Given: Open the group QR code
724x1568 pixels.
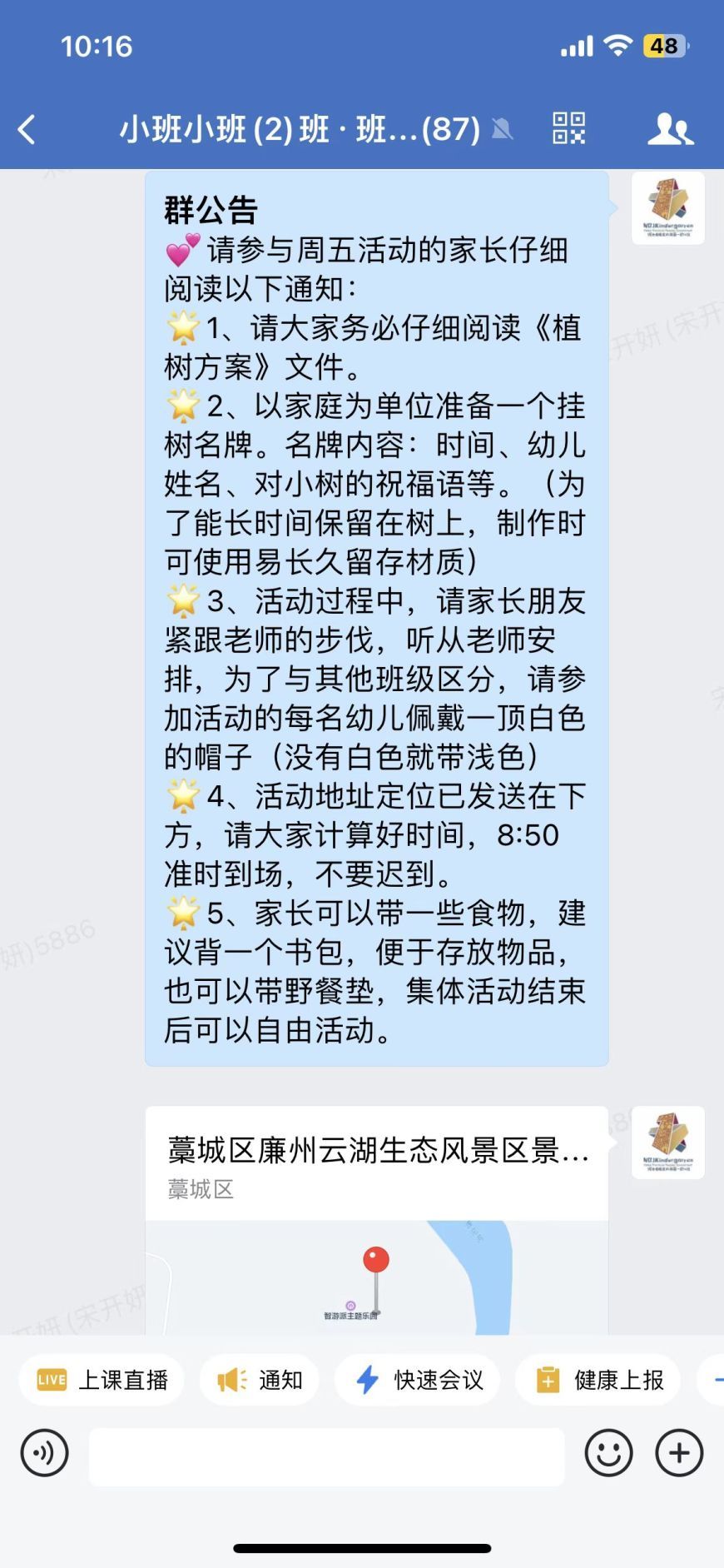Looking at the screenshot, I should [x=569, y=128].
